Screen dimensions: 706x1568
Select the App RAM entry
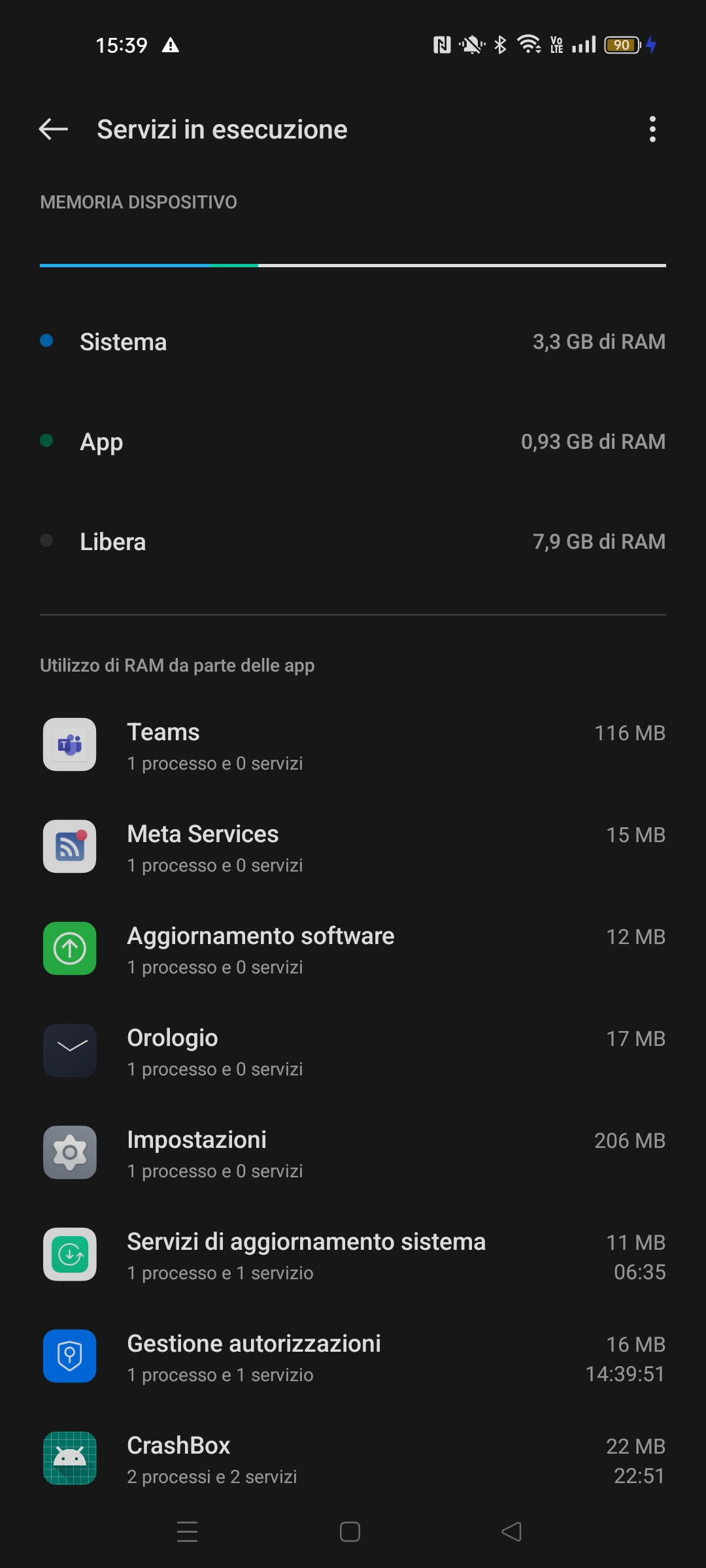pos(352,442)
